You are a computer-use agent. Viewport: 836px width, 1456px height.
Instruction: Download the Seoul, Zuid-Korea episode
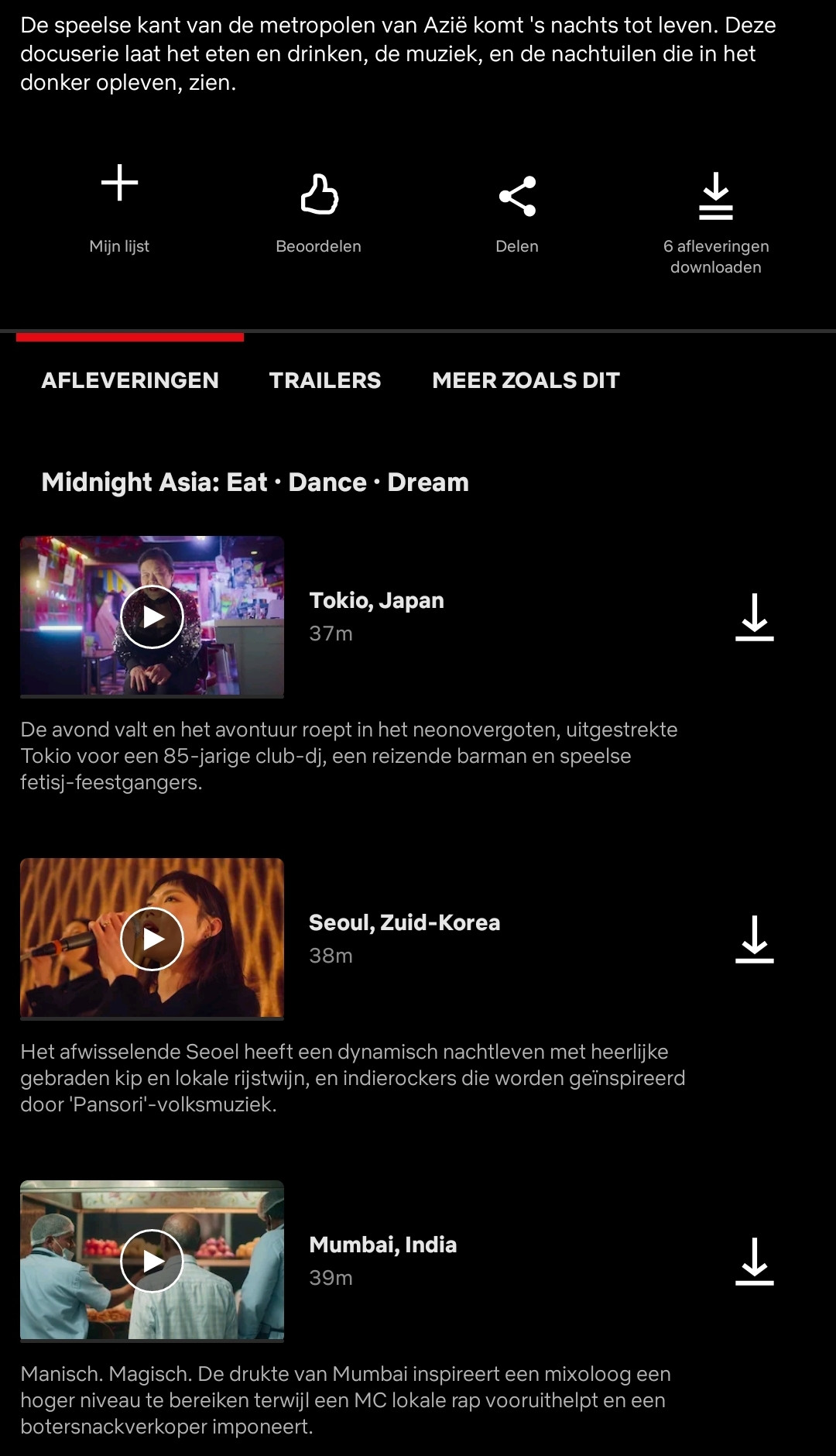point(755,939)
